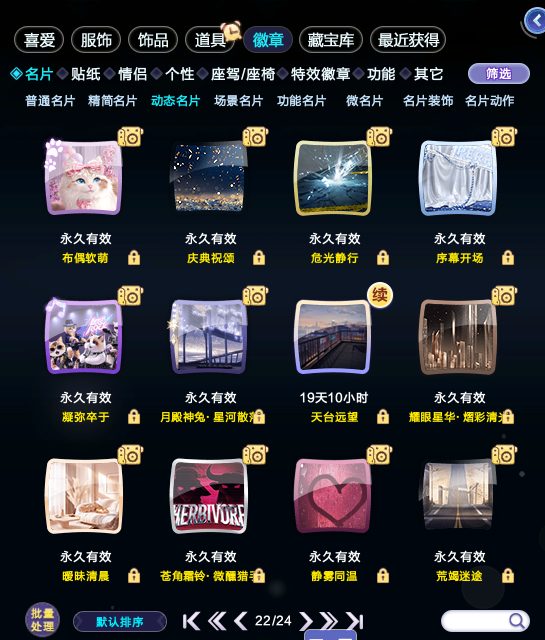
Task: Jump to the last page
Action: point(354,621)
